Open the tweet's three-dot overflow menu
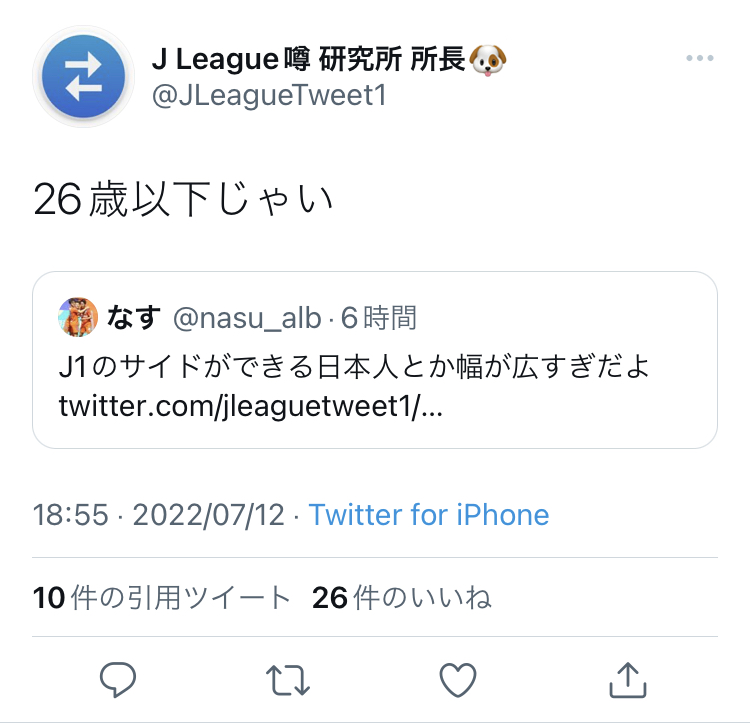 point(700,59)
